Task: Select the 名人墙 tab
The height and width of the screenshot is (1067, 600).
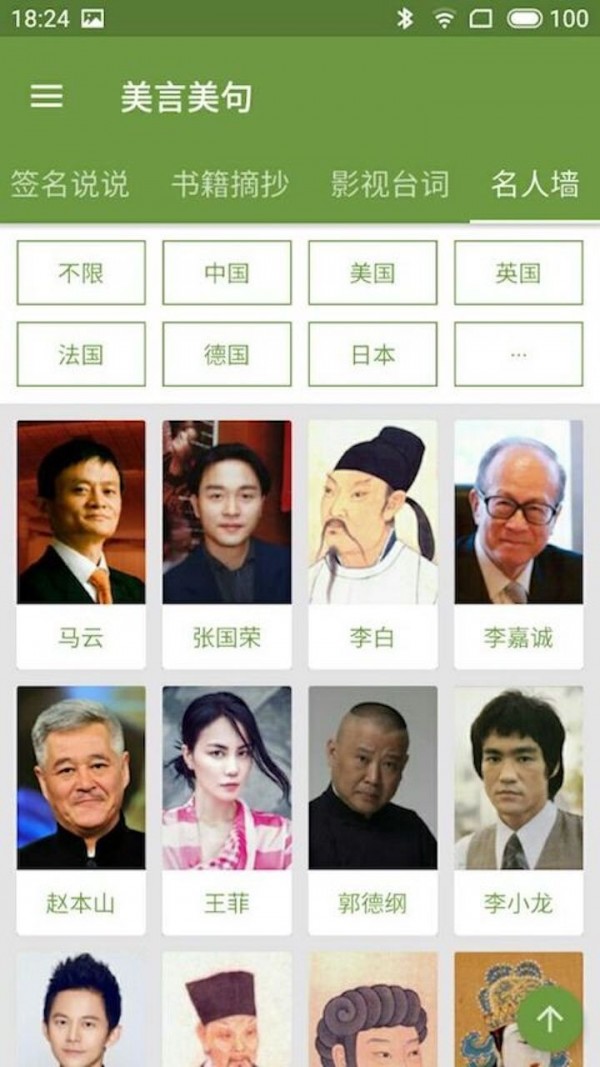Action: point(534,185)
